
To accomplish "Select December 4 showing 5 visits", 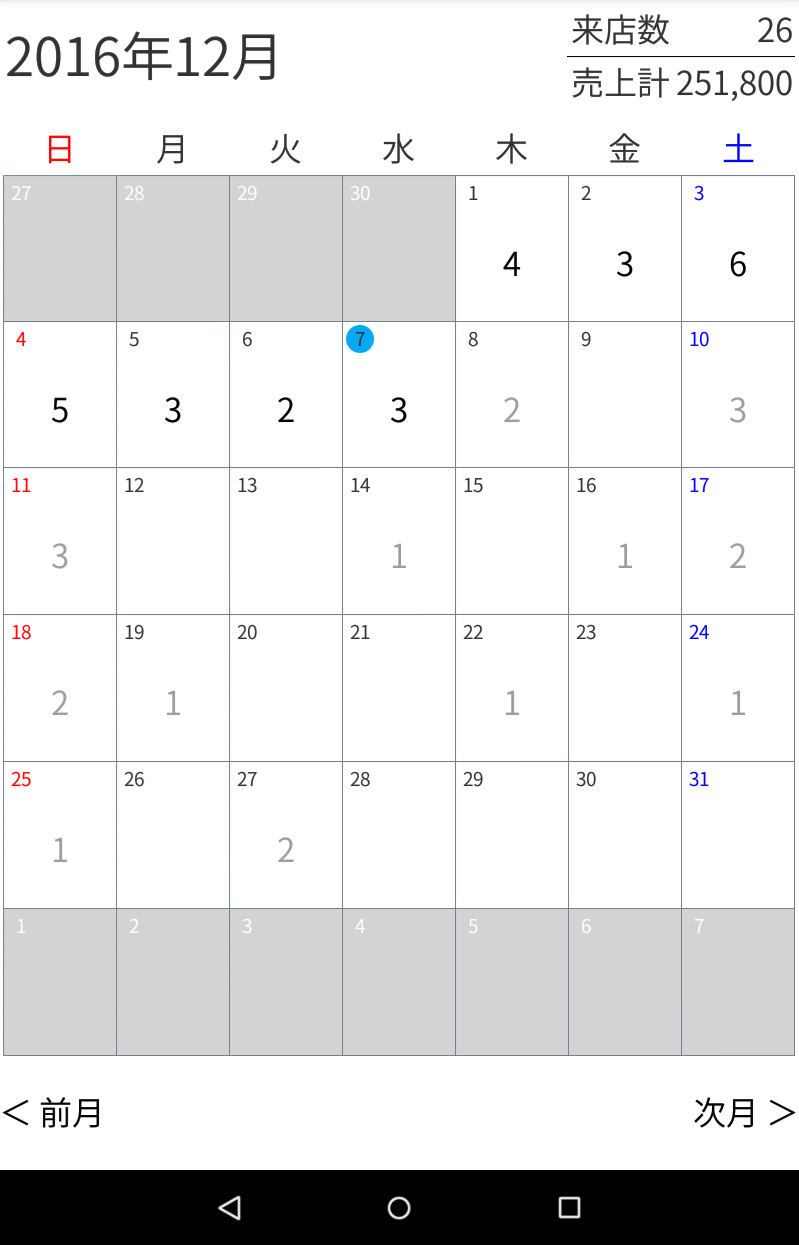I will pos(60,395).
